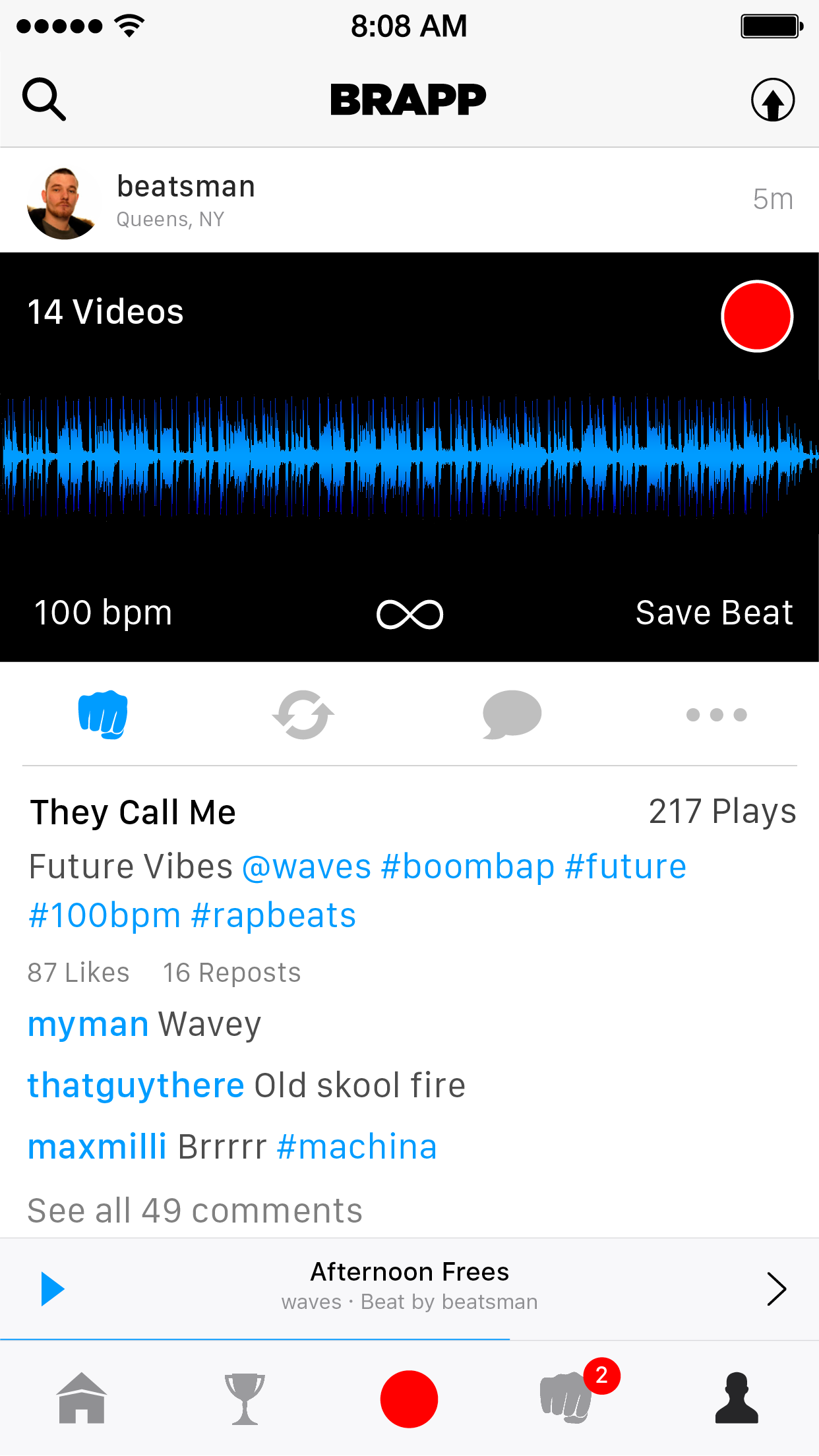Play Afternoon Frees in mini player
This screenshot has width=819, height=1456.
click(x=53, y=1289)
